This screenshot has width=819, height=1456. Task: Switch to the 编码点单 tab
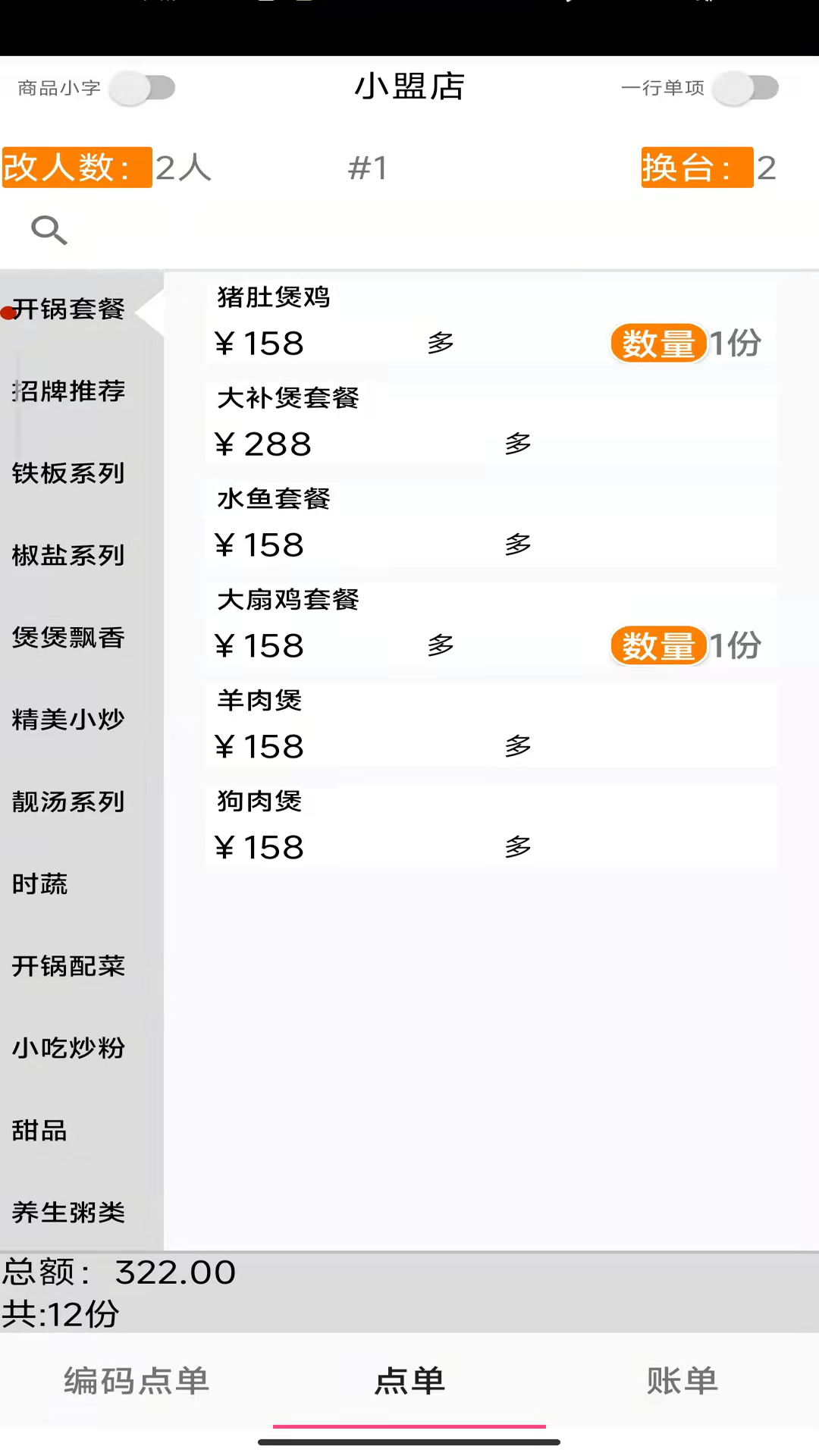(x=136, y=1382)
